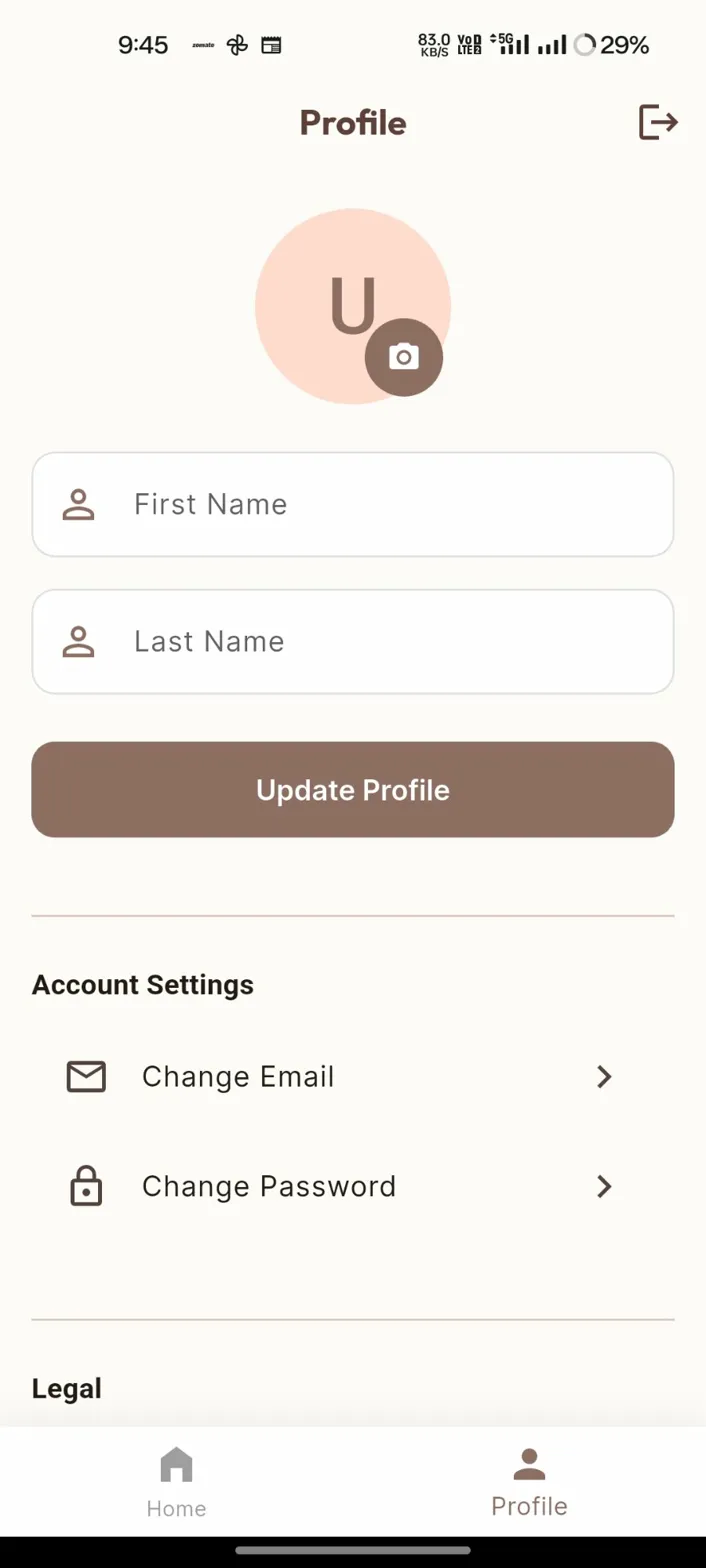Select the Profile tab in bottom navigation
Image resolution: width=706 pixels, height=1568 pixels.
click(529, 1482)
